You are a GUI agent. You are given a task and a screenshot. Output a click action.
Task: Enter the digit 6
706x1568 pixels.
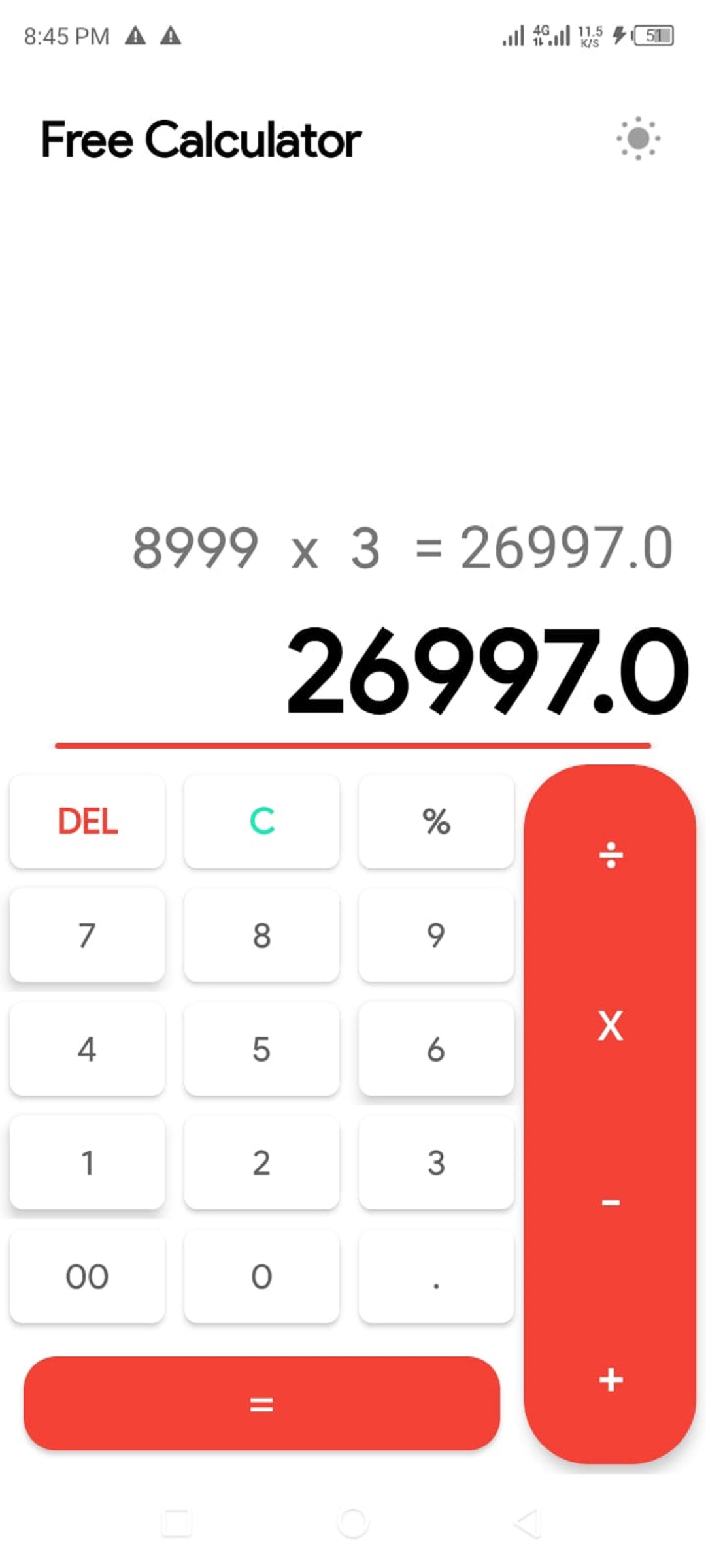(x=436, y=1049)
